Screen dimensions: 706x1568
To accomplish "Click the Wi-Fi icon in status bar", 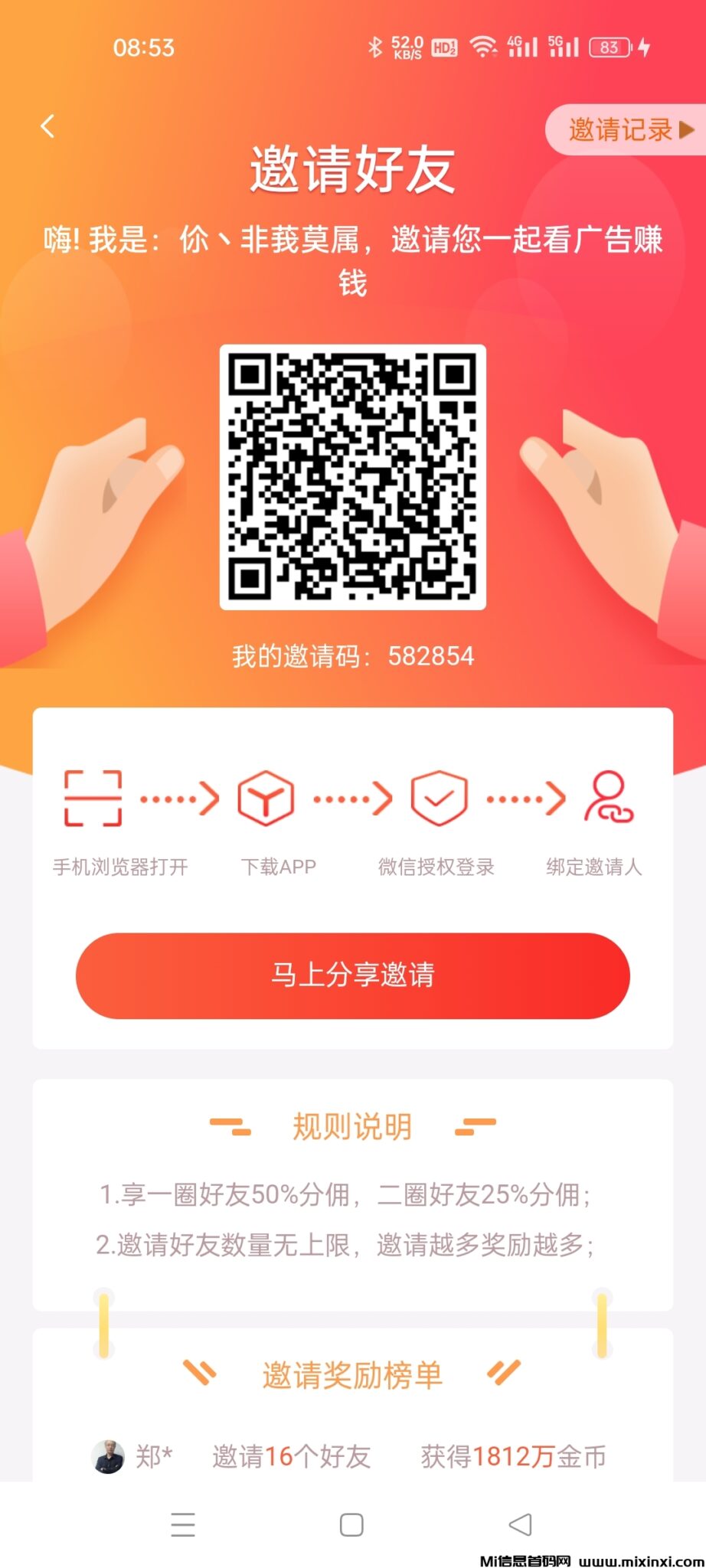I will pyautogui.click(x=483, y=46).
